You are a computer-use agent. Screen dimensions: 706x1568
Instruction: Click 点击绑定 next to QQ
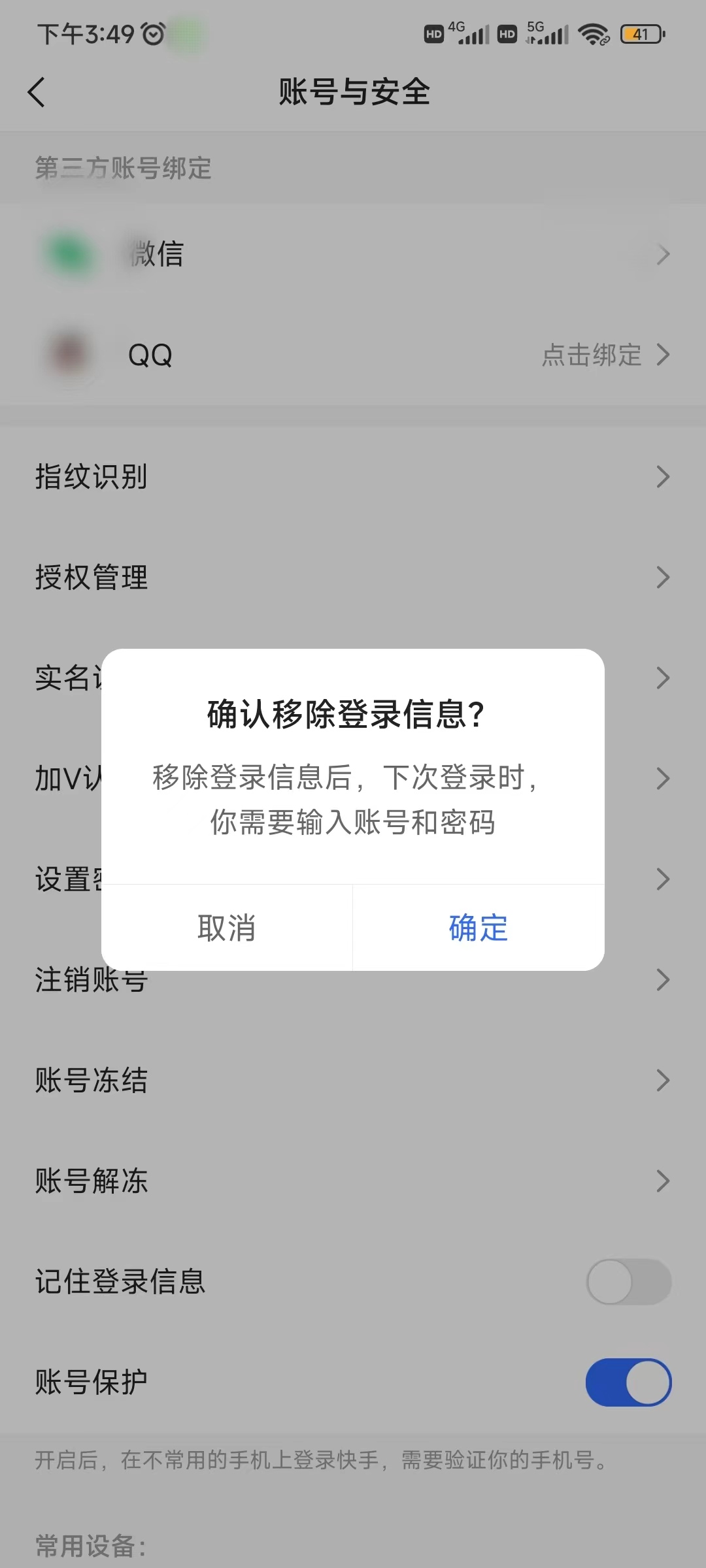tap(592, 355)
